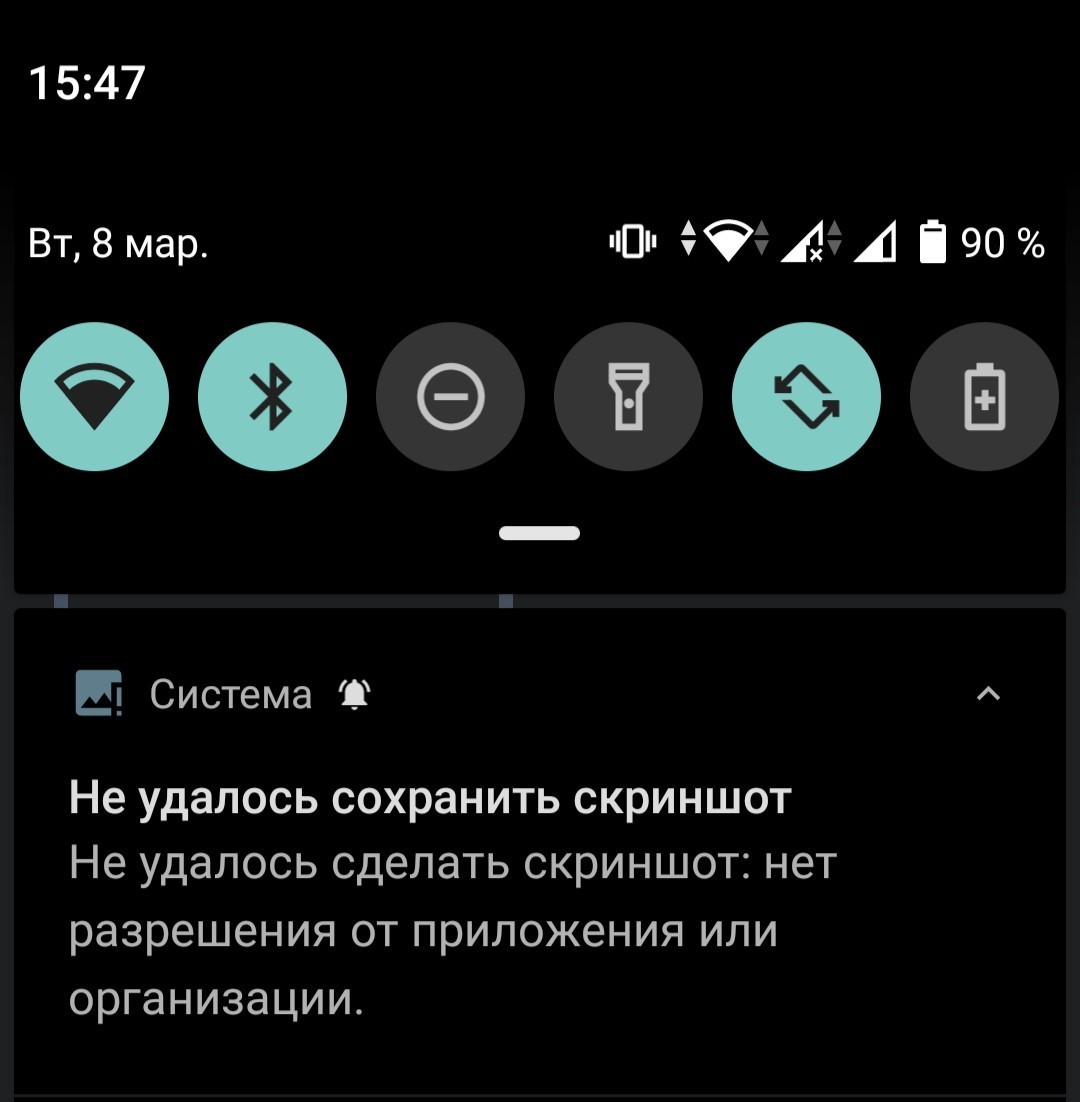Screen dimensions: 1080x1102
Task: Enable battery saver mode
Action: click(x=984, y=397)
